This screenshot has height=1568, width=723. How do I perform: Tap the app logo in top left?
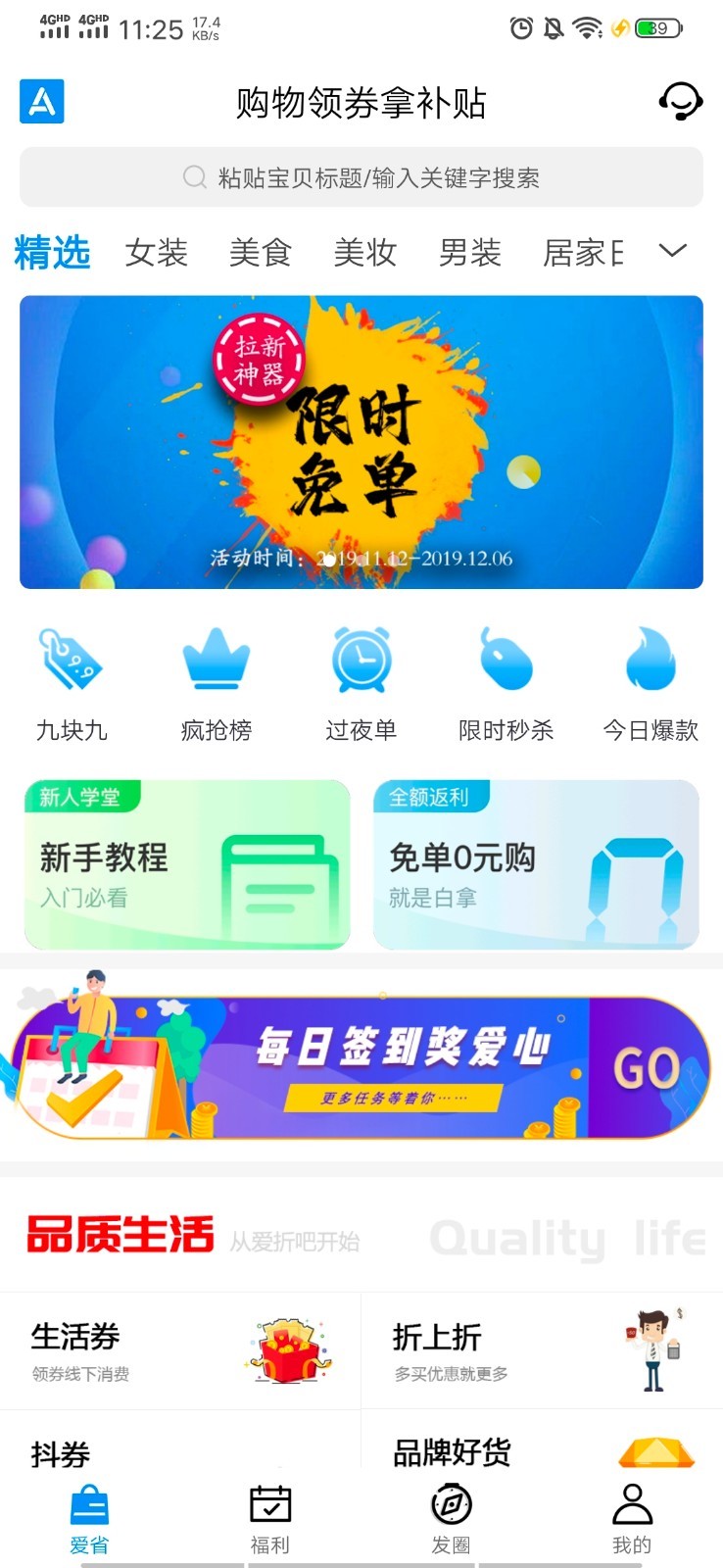click(x=41, y=101)
